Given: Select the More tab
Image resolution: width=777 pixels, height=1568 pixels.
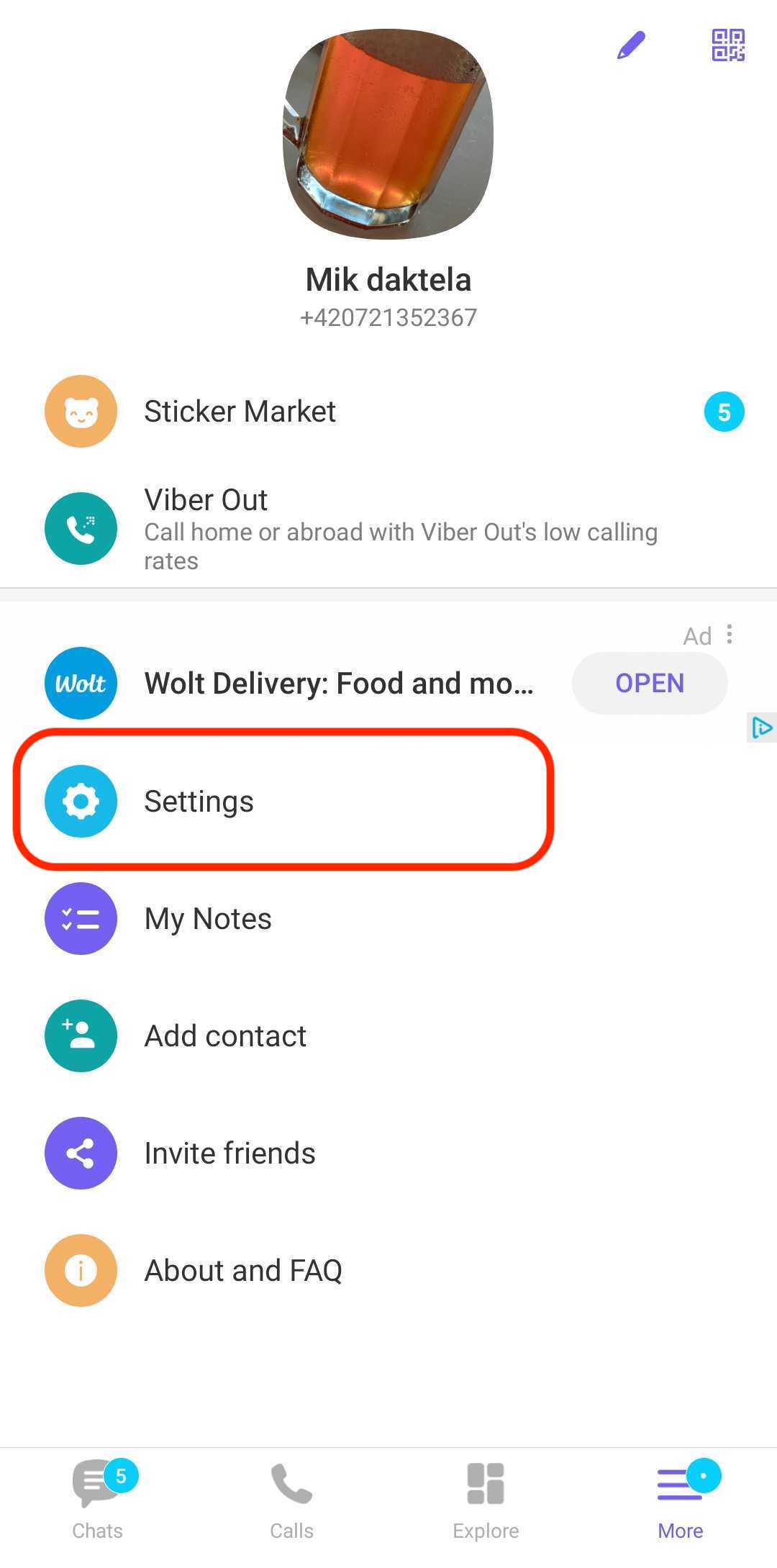Looking at the screenshot, I should (680, 1500).
